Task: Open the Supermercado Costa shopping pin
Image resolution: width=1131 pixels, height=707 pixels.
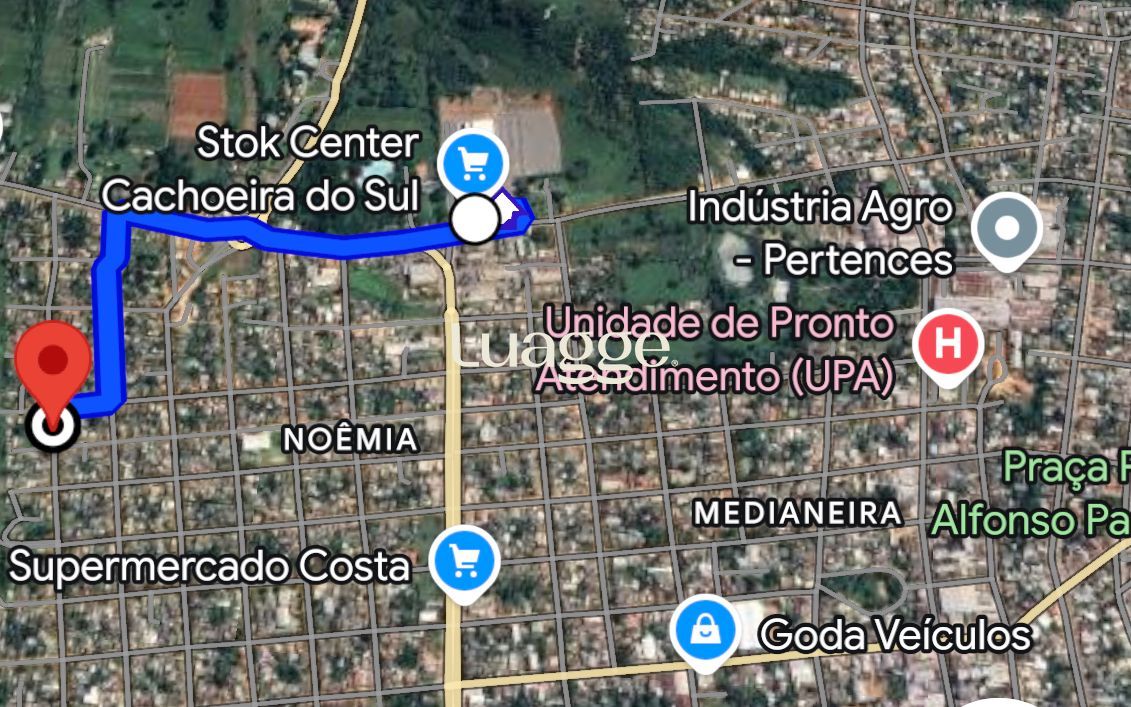Action: click(x=464, y=562)
